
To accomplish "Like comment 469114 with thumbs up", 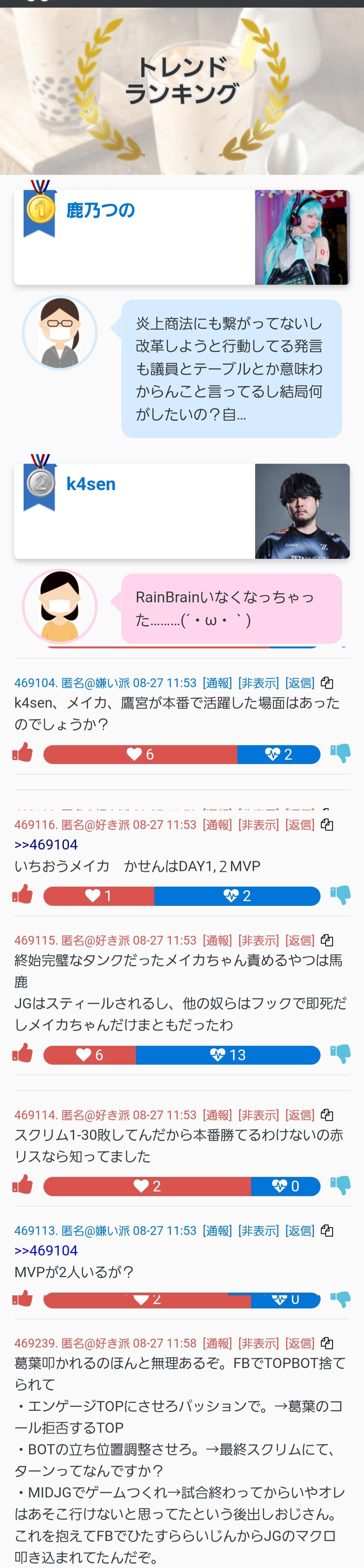I will [23, 1186].
